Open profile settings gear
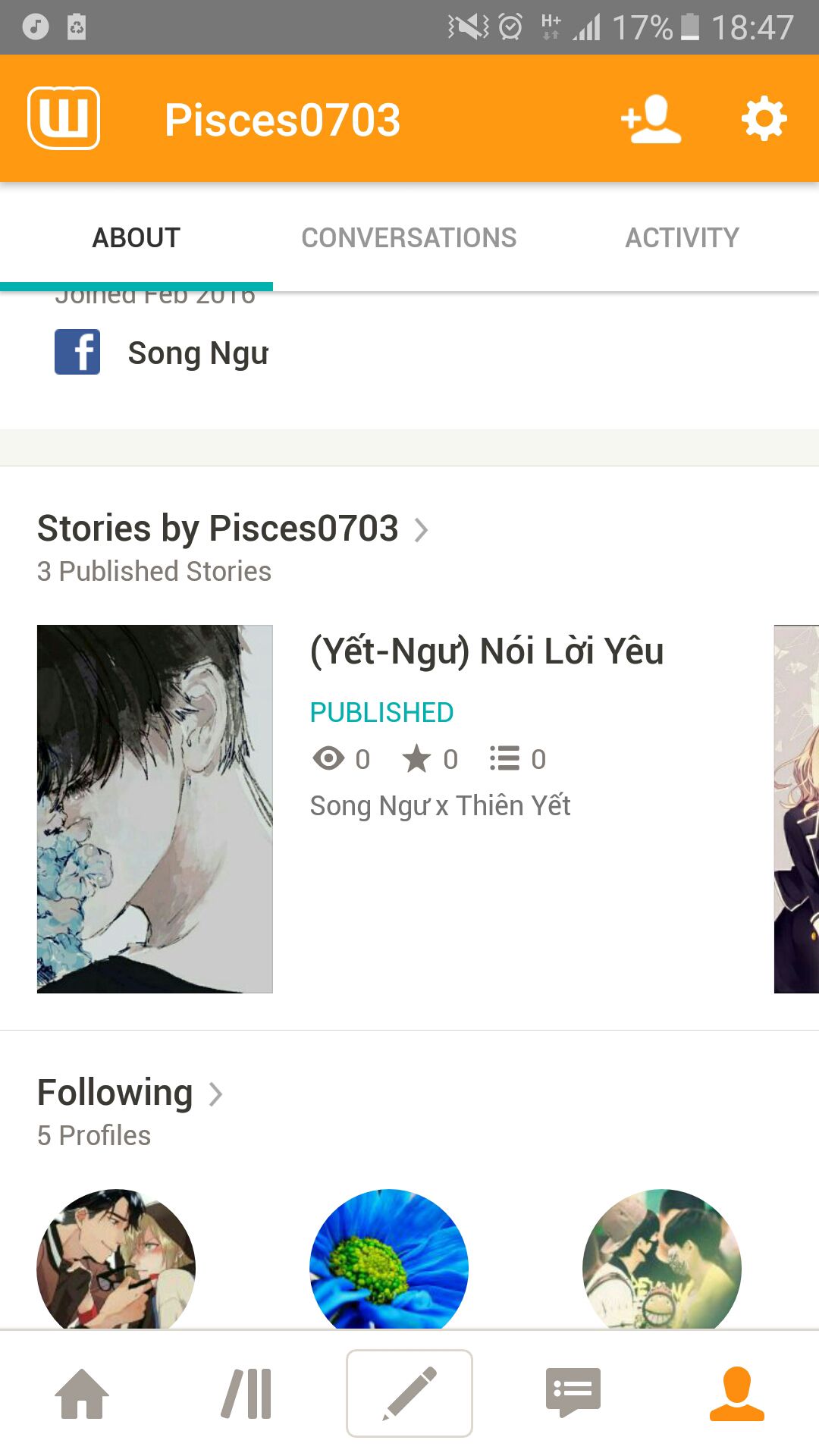 coord(764,118)
